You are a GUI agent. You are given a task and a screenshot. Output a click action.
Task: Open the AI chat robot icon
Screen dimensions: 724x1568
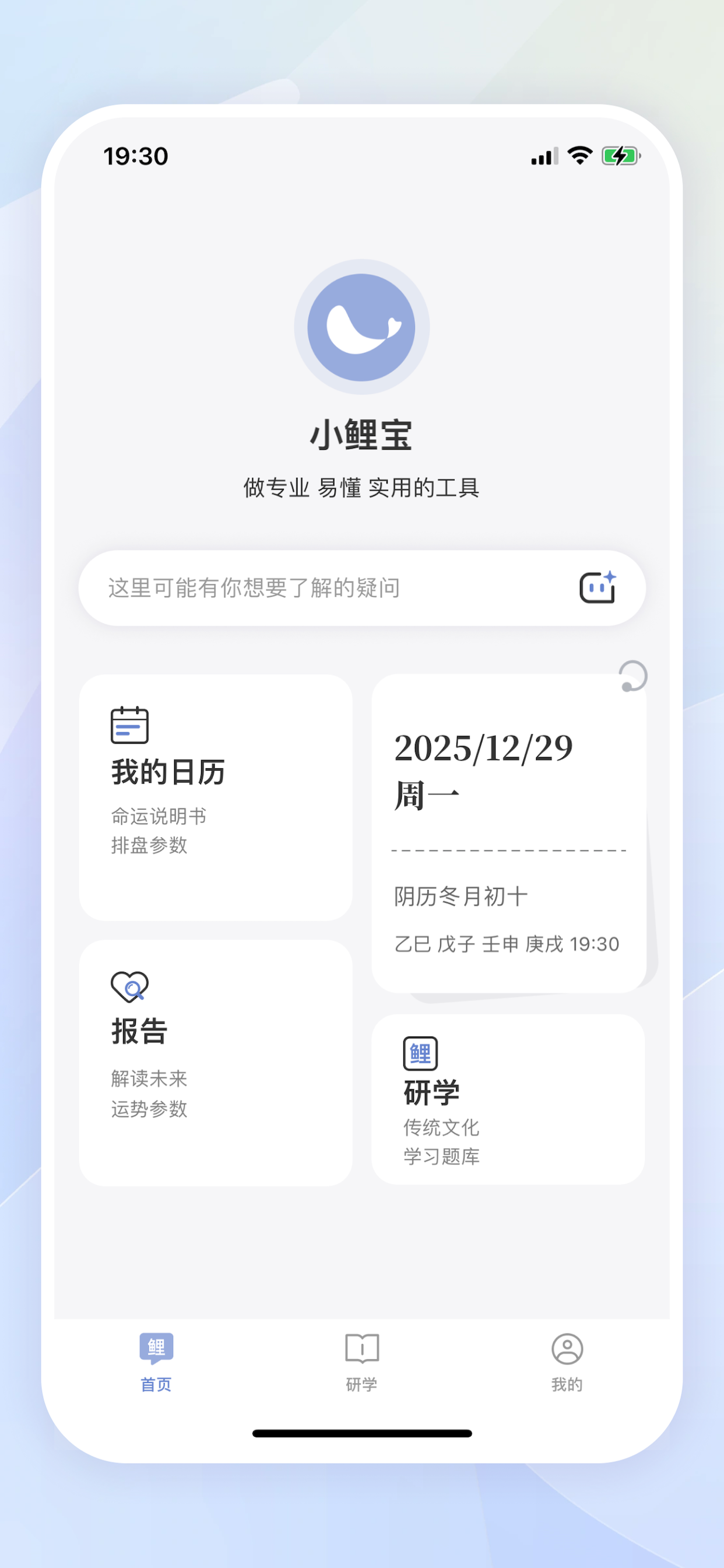pos(598,588)
